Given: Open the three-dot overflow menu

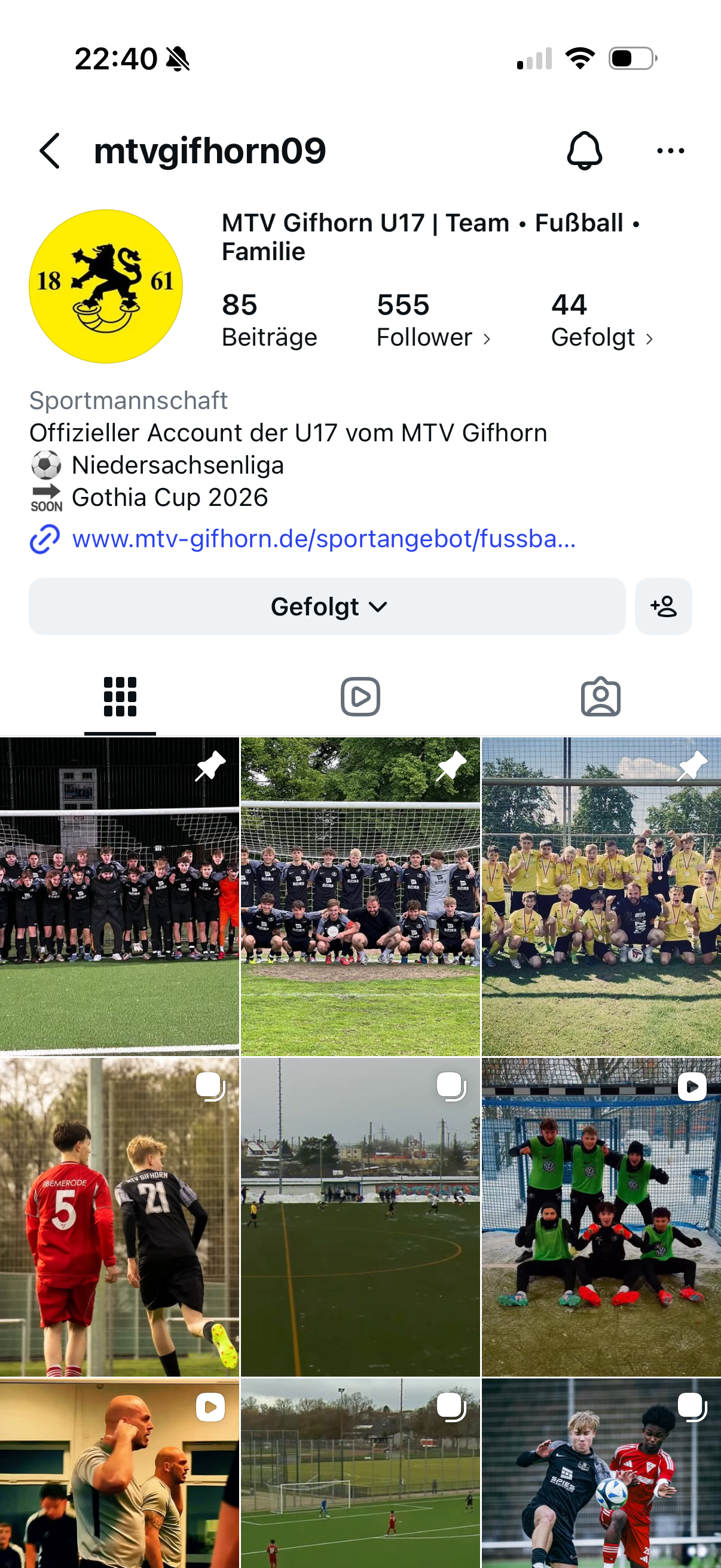Looking at the screenshot, I should (671, 151).
